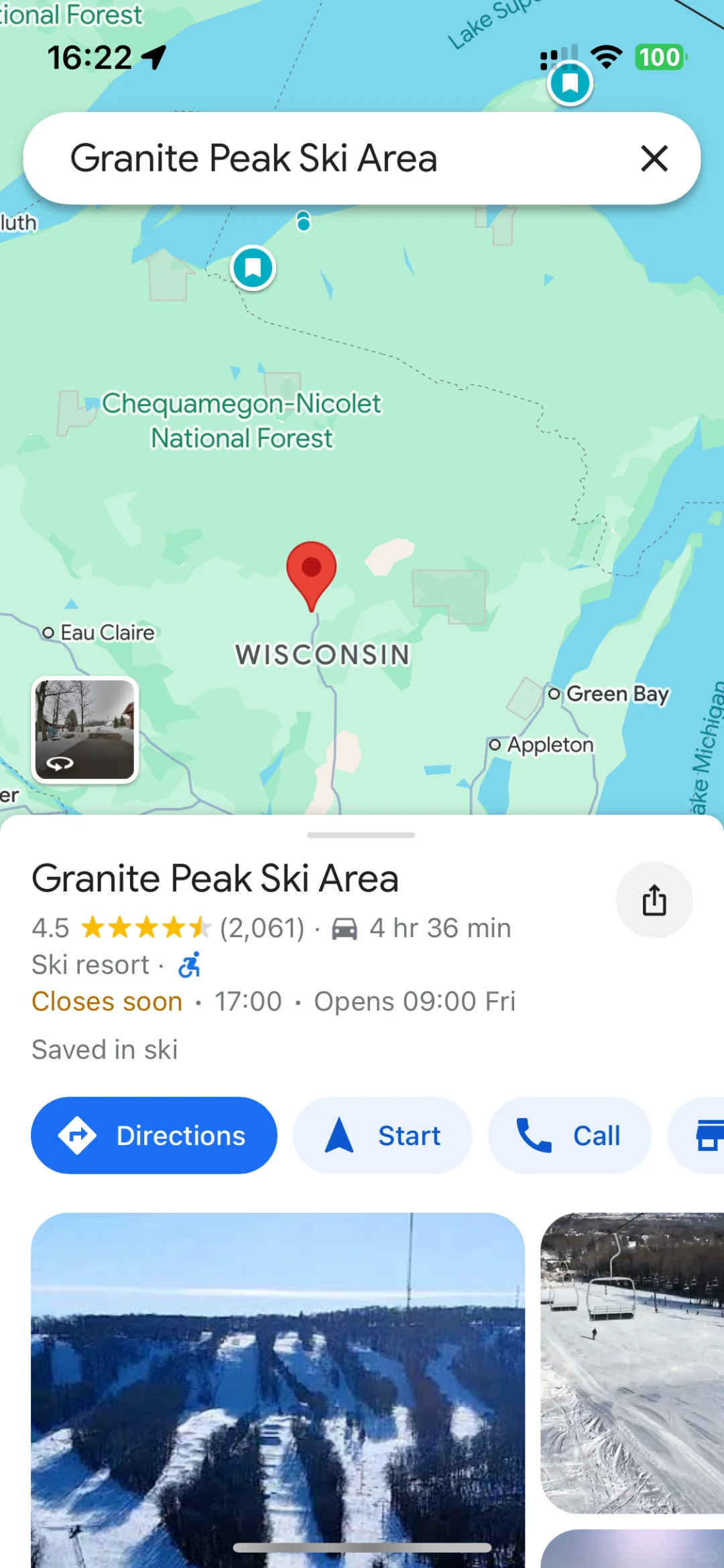This screenshot has height=1568, width=724.
Task: Tap the Directions arrow icon
Action: pos(78,1135)
